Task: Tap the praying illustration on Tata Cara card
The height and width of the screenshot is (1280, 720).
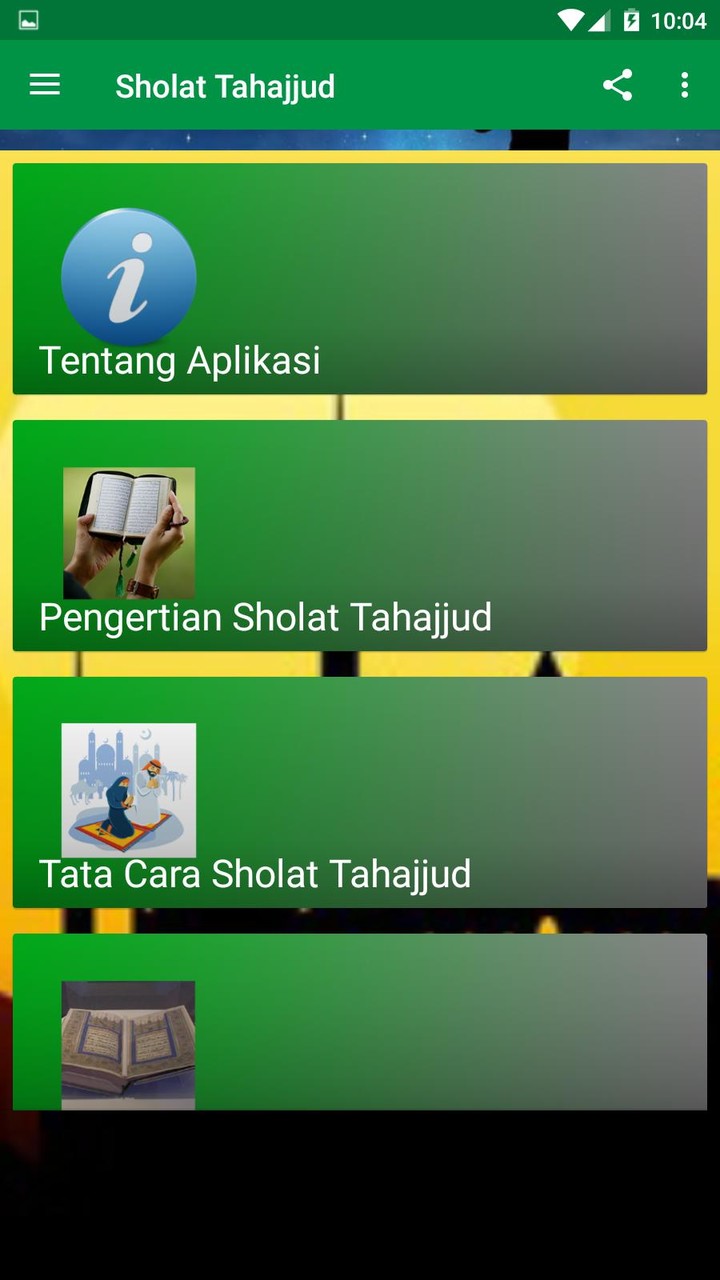Action: click(x=128, y=789)
